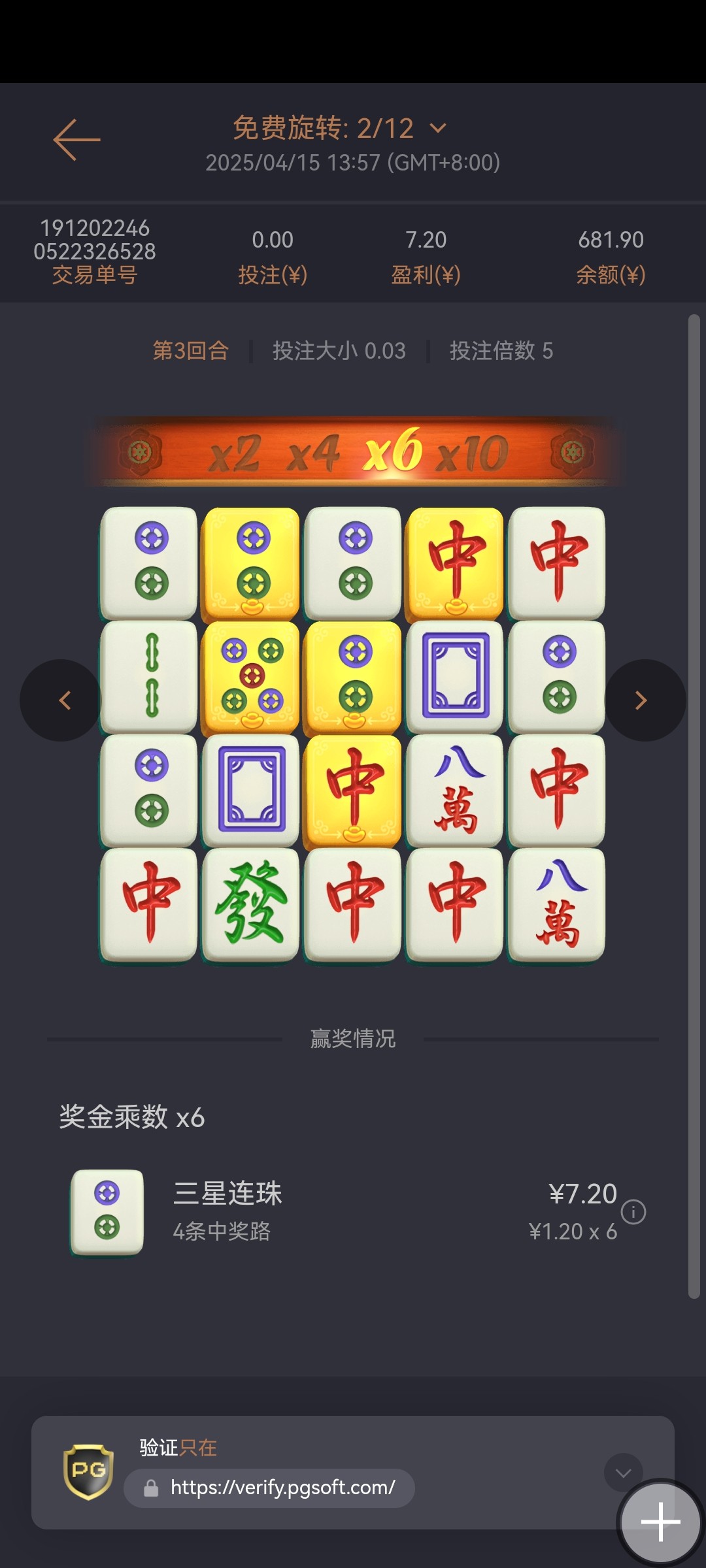This screenshot has height=1568, width=706.
Task: Expand the 免费旋转 2/12 dropdown
Action: [x=439, y=128]
